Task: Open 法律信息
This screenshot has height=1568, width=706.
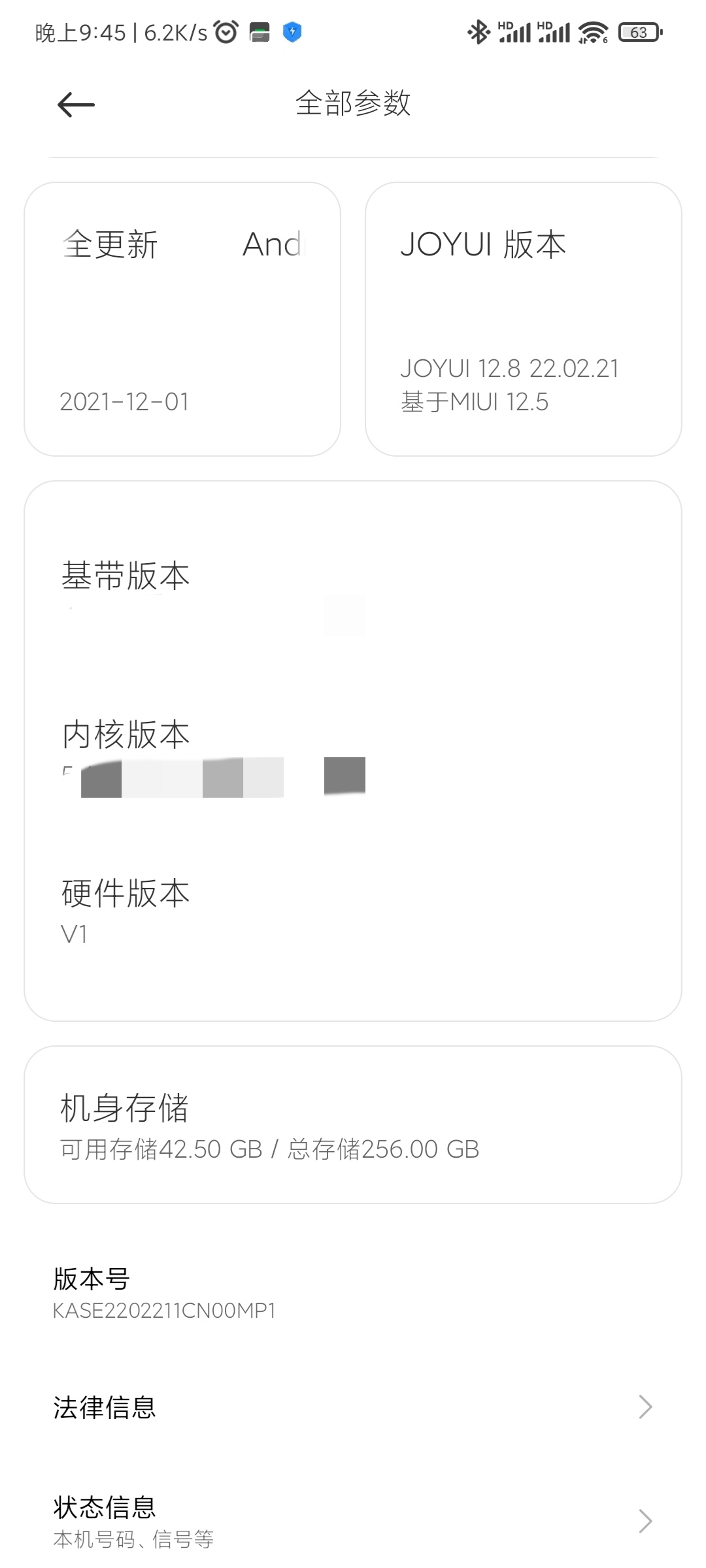Action: tap(353, 1407)
